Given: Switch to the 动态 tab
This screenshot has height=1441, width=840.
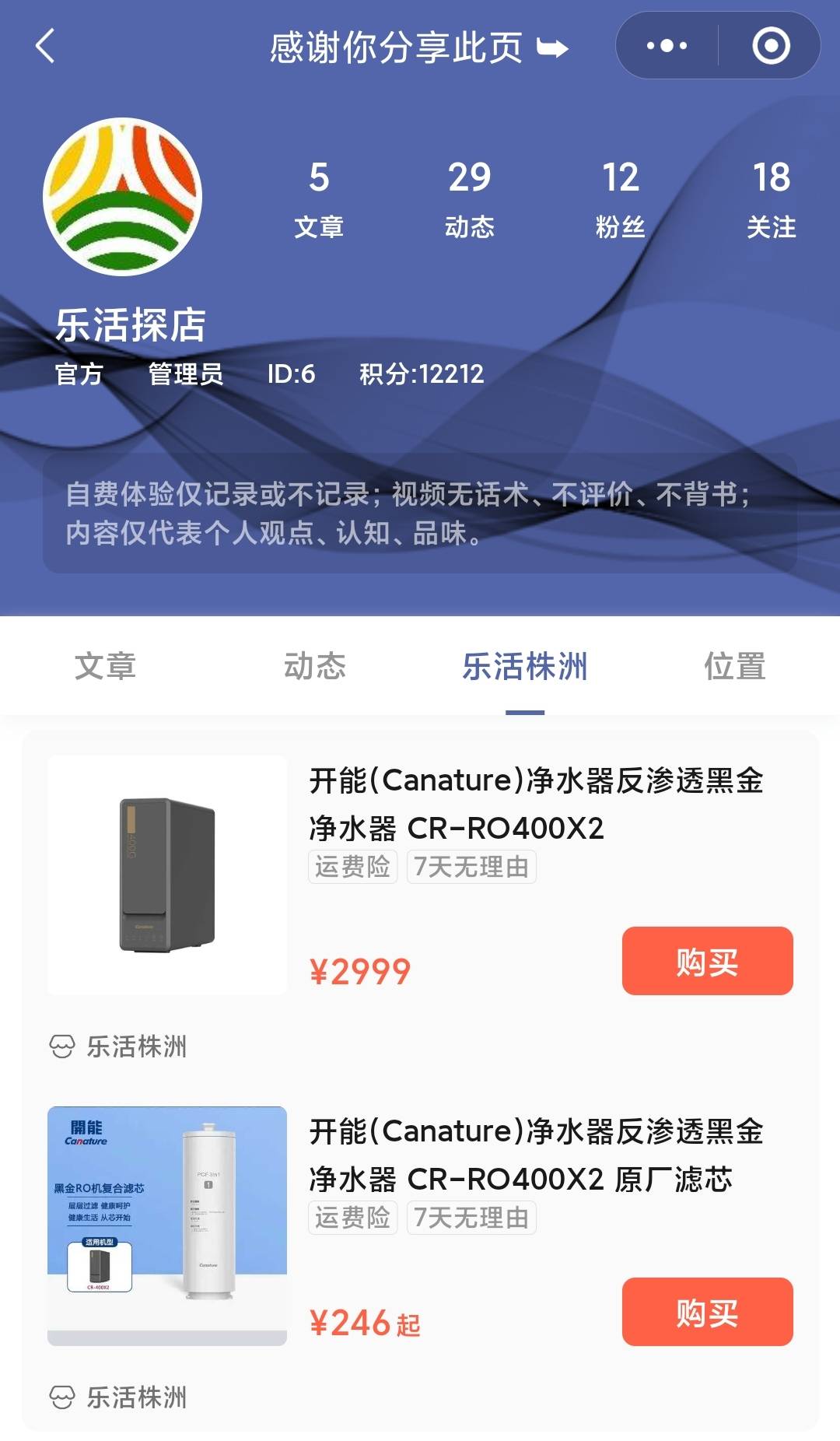Looking at the screenshot, I should 315,667.
